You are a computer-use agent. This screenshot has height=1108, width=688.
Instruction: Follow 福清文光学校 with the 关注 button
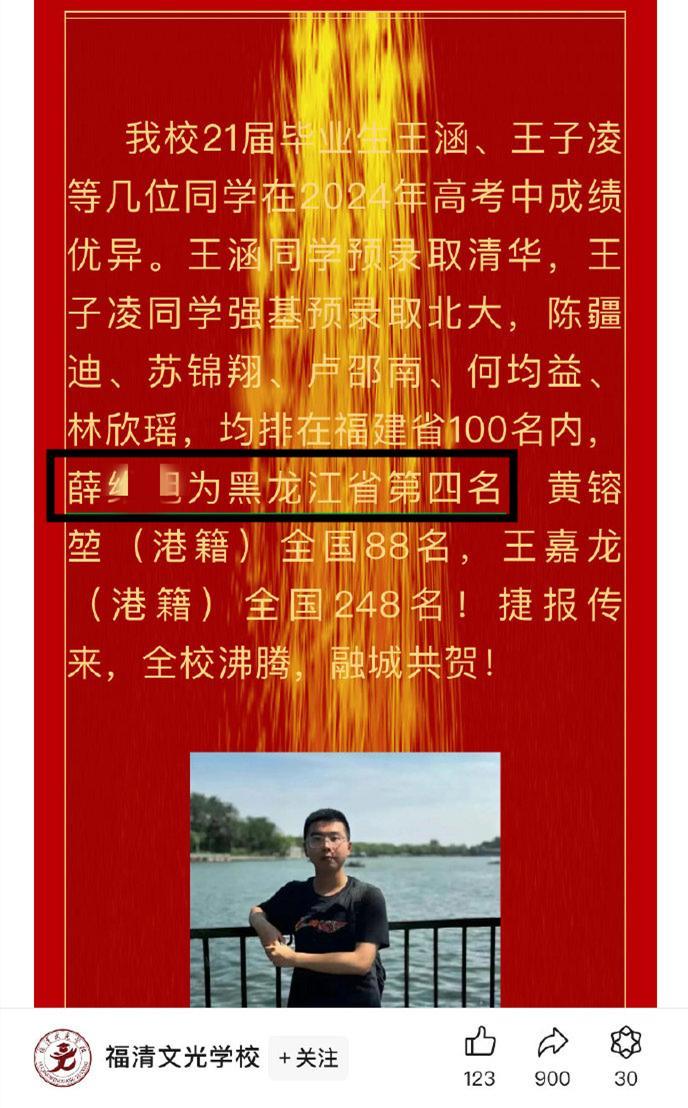pyautogui.click(x=308, y=1058)
